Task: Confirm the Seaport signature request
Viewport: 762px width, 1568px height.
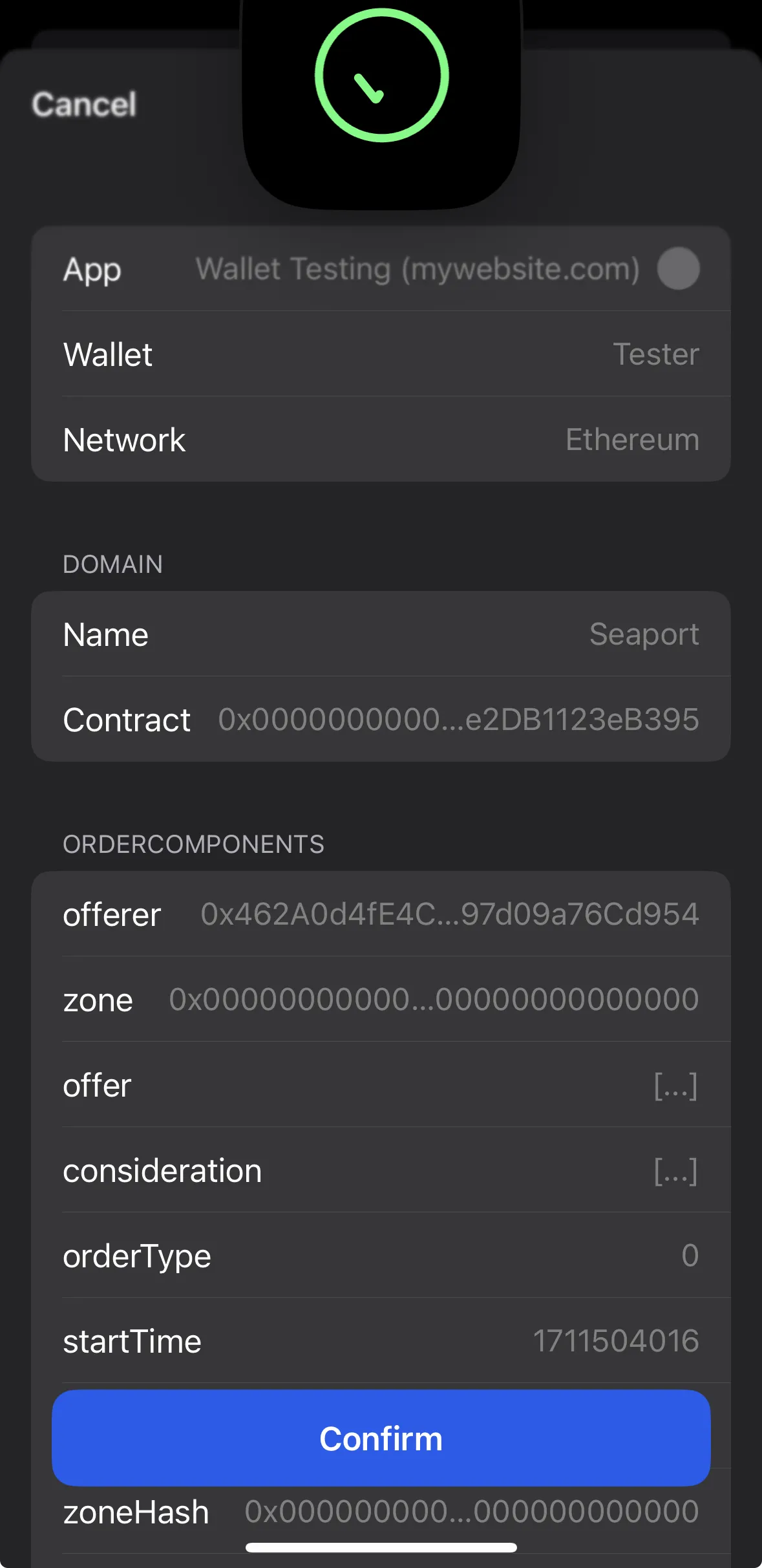Action: [381, 1438]
